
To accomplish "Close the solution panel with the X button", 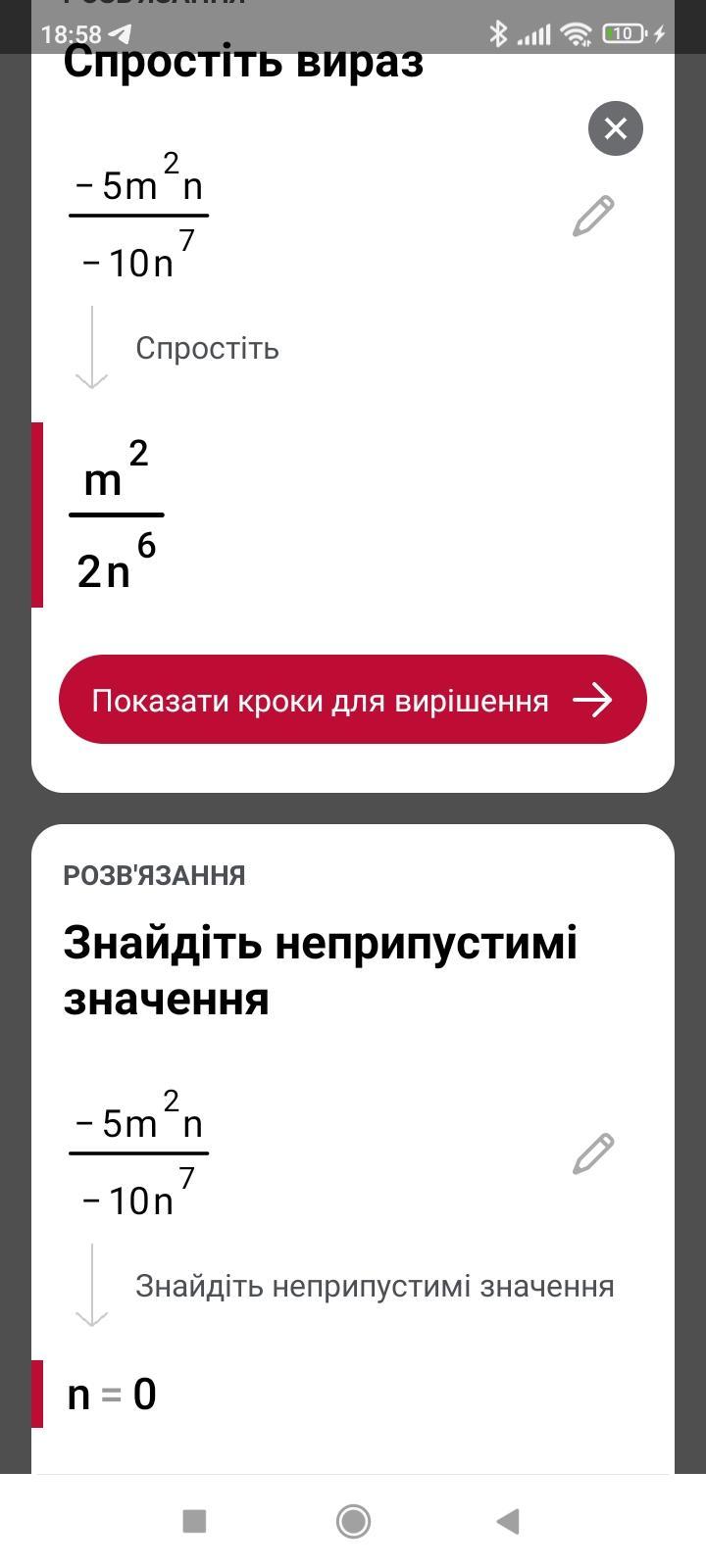I will (x=615, y=128).
